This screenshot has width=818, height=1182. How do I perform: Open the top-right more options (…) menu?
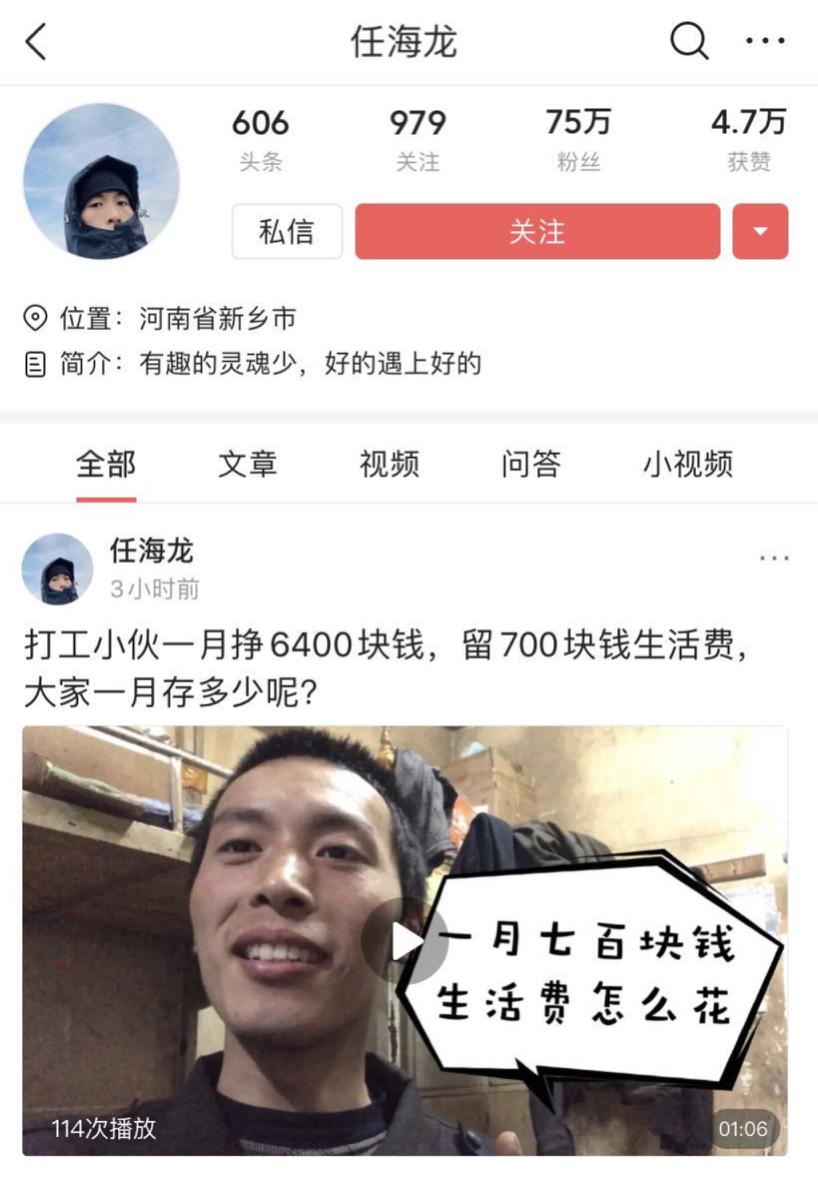764,40
